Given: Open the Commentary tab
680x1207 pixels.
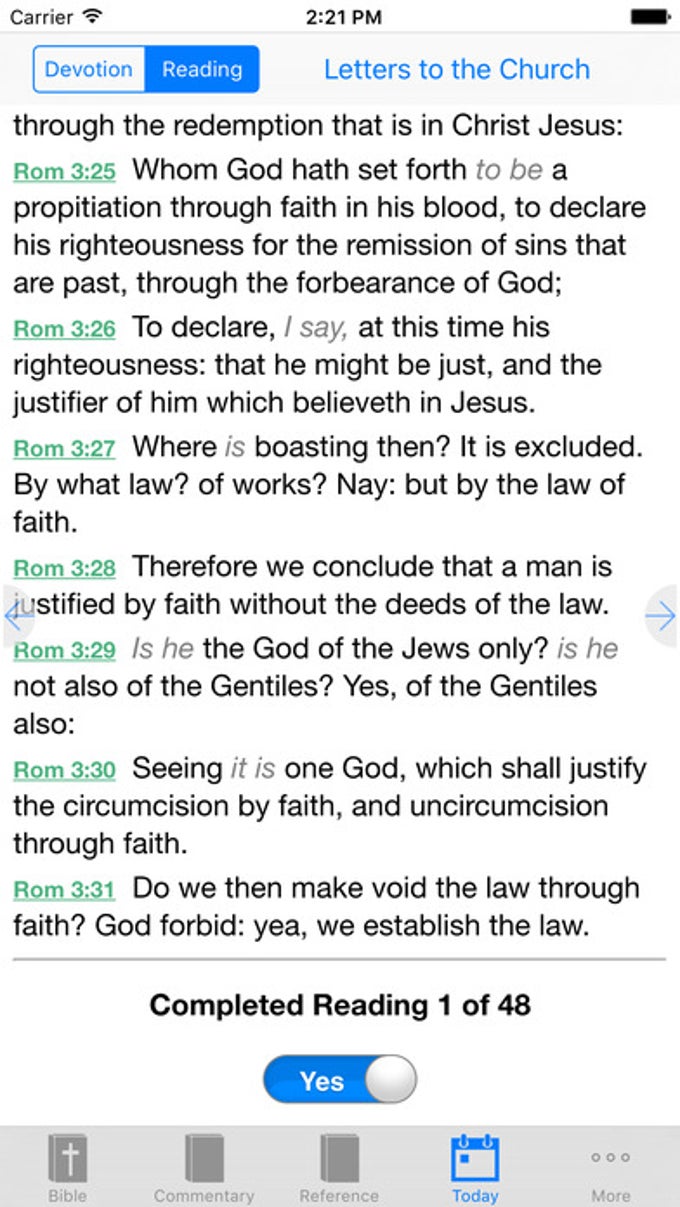Looking at the screenshot, I should 204,1167.
